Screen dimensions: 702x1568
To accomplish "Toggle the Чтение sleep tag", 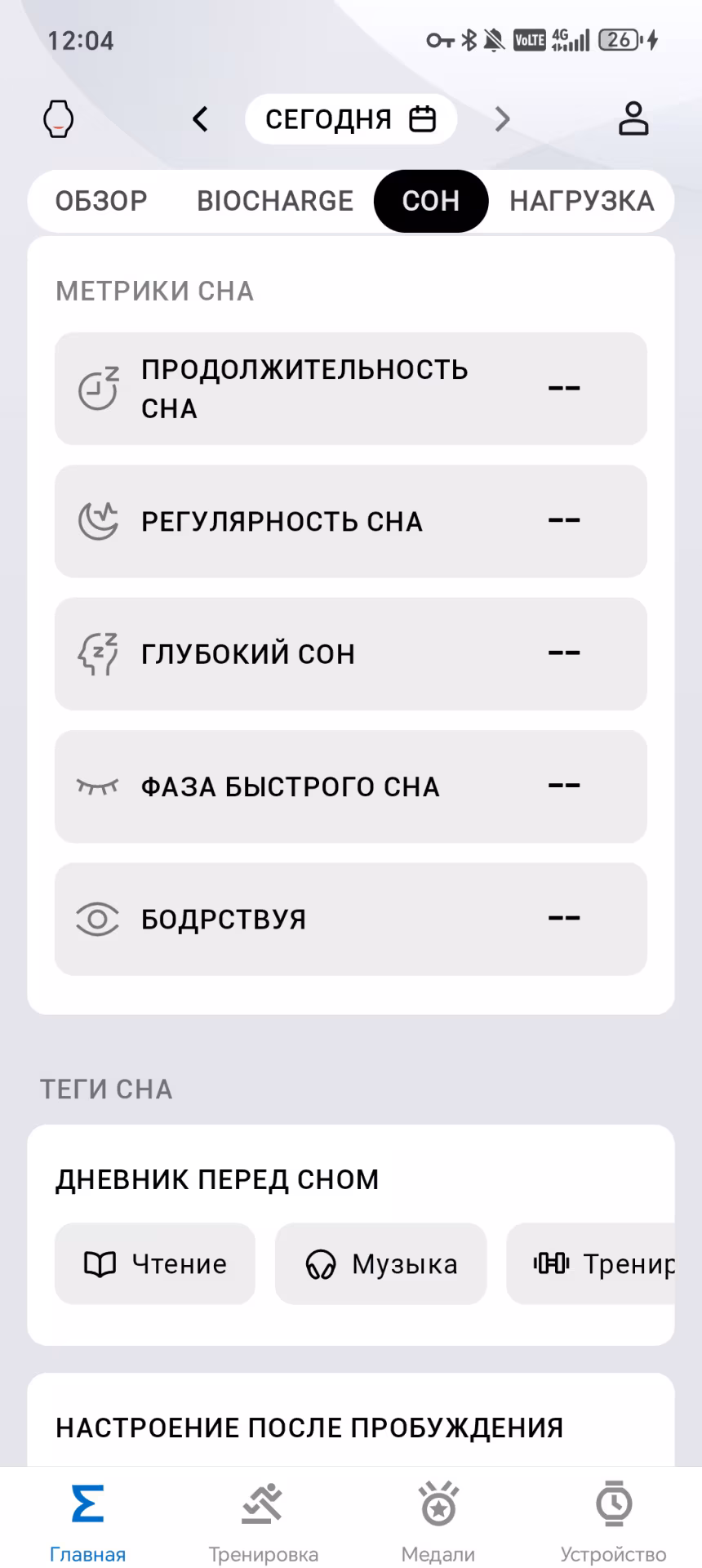I will point(155,1264).
